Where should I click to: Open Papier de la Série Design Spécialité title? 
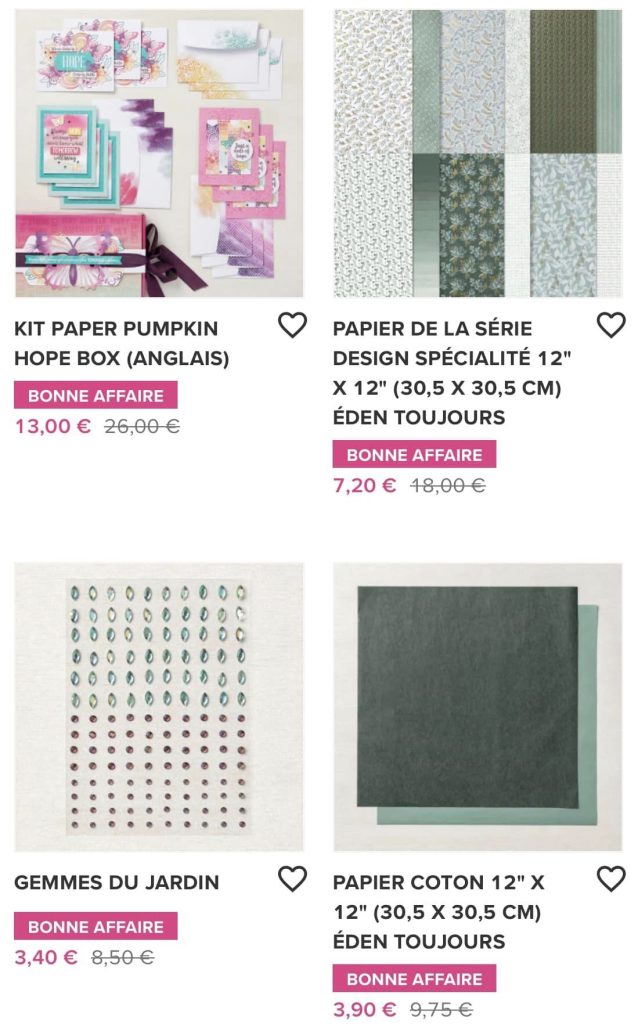coord(448,372)
